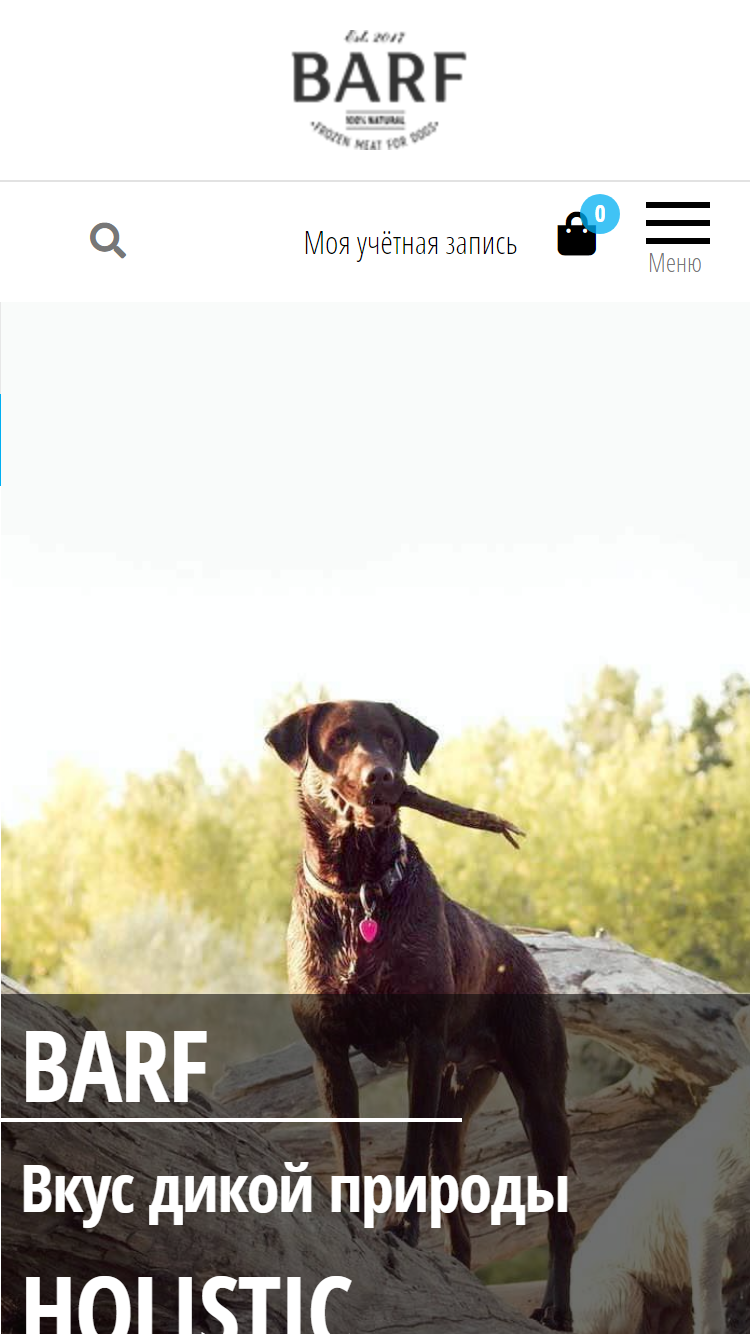Open the search magnifier icon
This screenshot has height=1334, width=750.
(x=108, y=241)
